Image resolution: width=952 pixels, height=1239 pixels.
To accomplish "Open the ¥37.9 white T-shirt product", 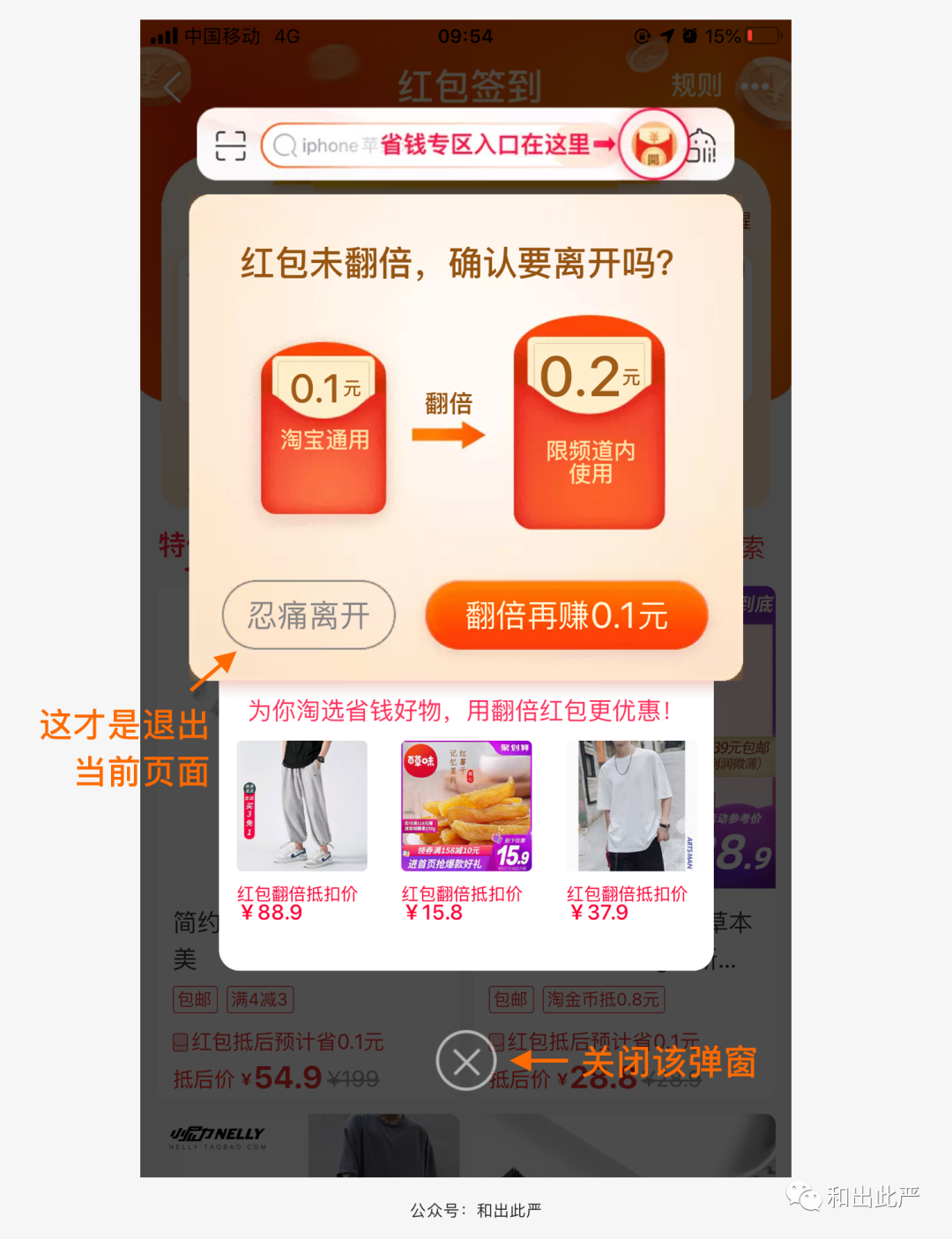I will [631, 806].
